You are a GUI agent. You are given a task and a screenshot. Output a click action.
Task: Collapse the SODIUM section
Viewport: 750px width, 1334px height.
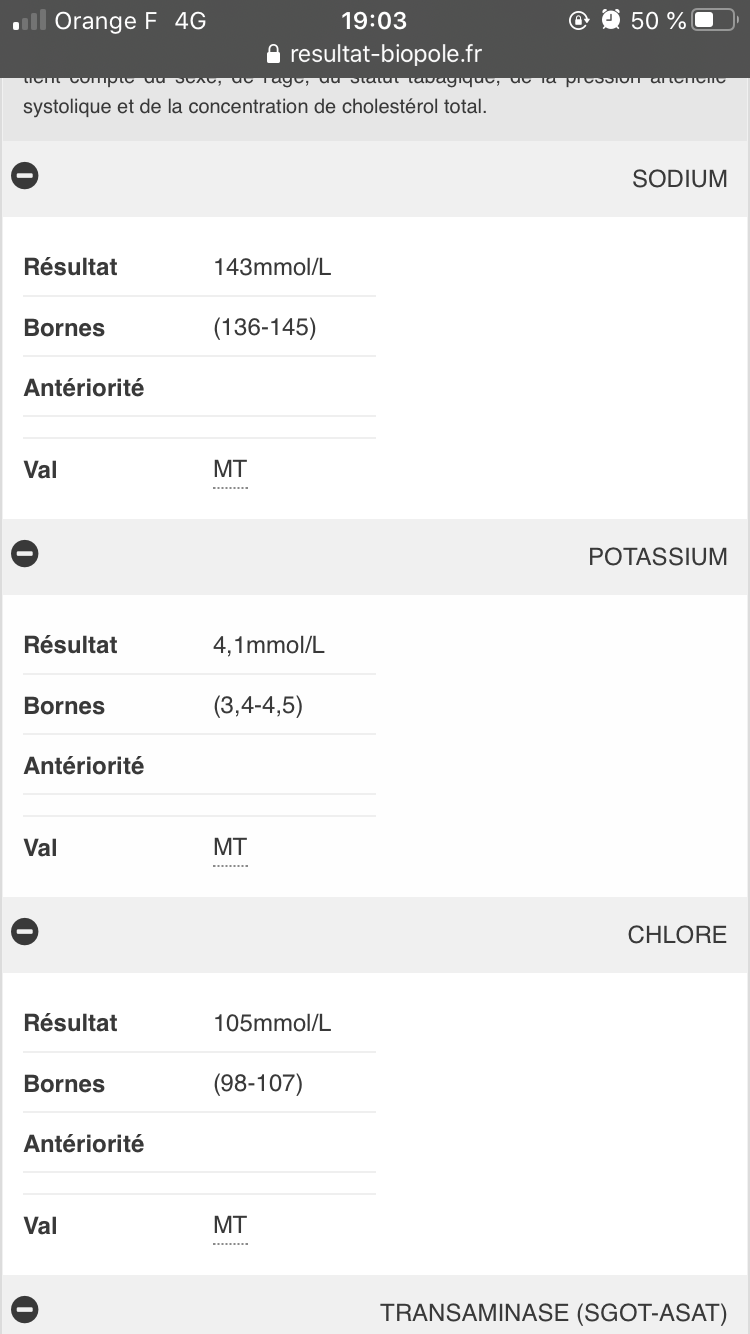coord(25,176)
